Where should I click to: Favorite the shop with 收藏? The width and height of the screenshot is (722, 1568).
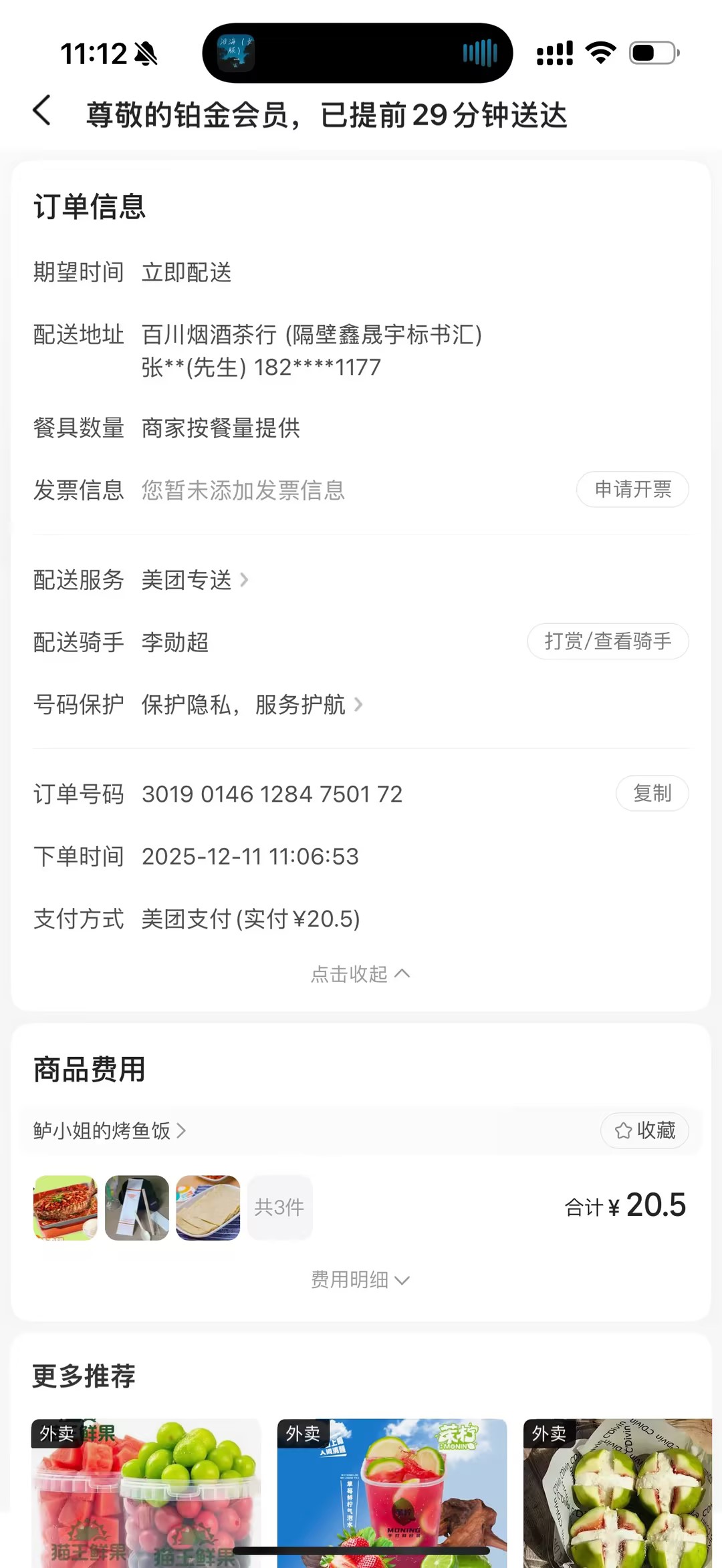tap(644, 1130)
